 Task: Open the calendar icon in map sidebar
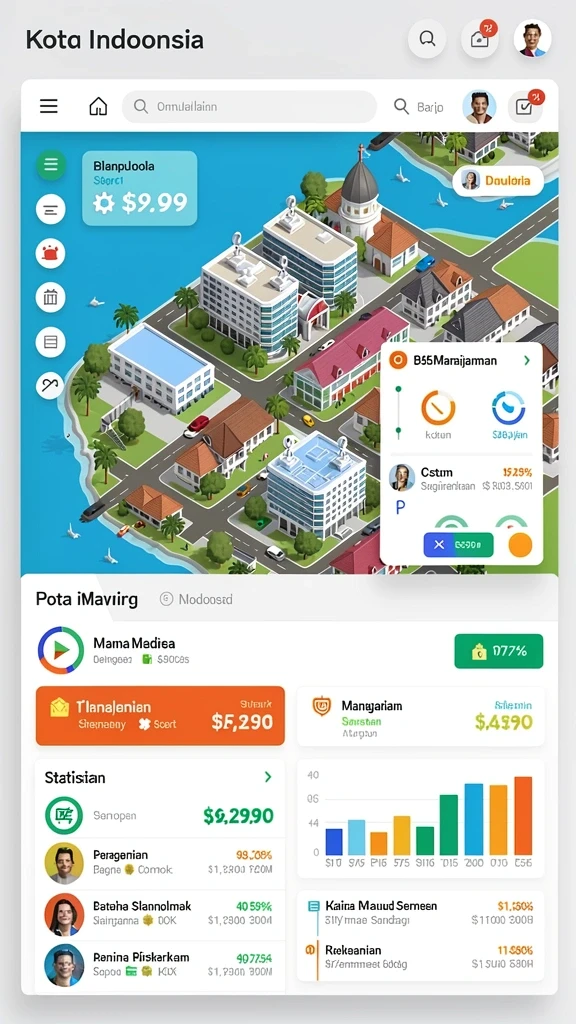pyautogui.click(x=50, y=298)
